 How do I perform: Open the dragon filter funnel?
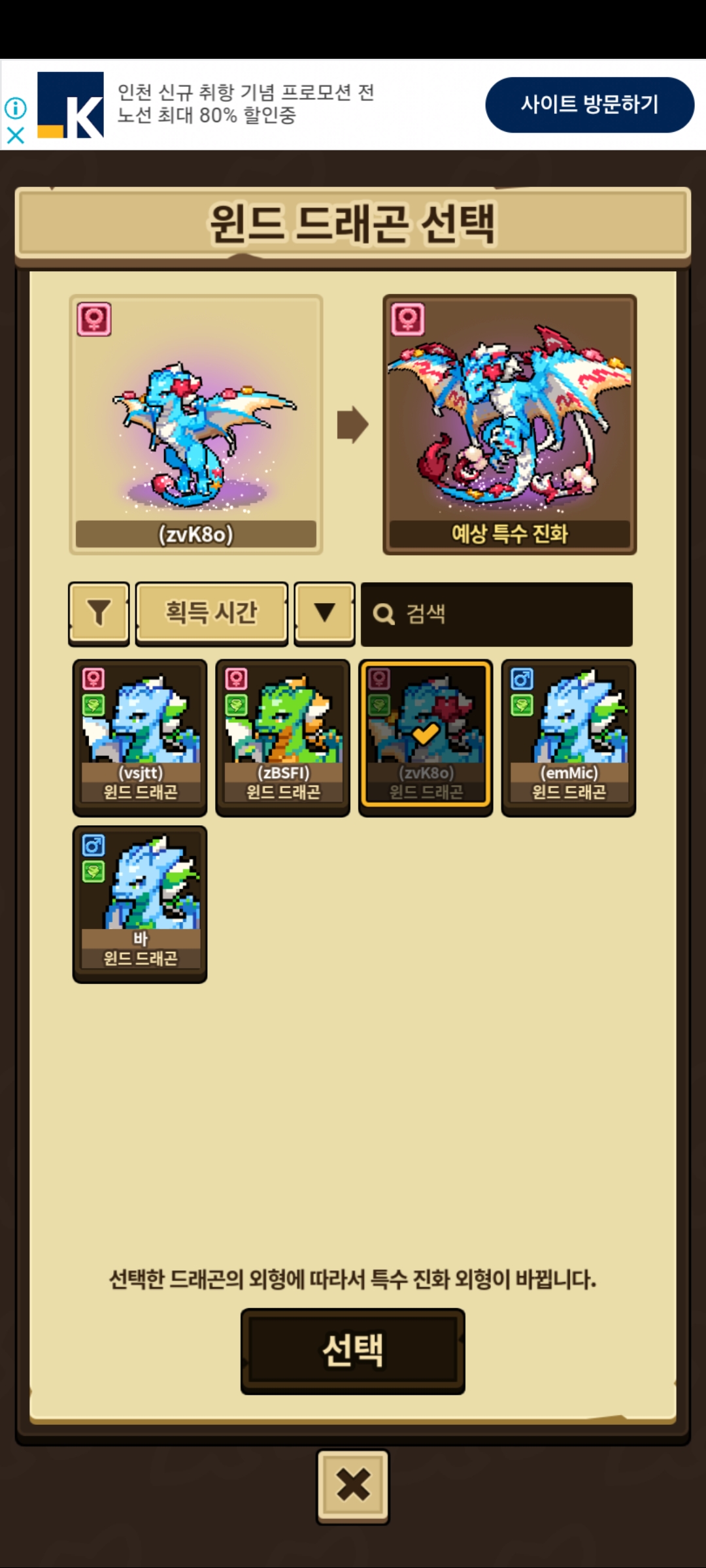[99, 613]
